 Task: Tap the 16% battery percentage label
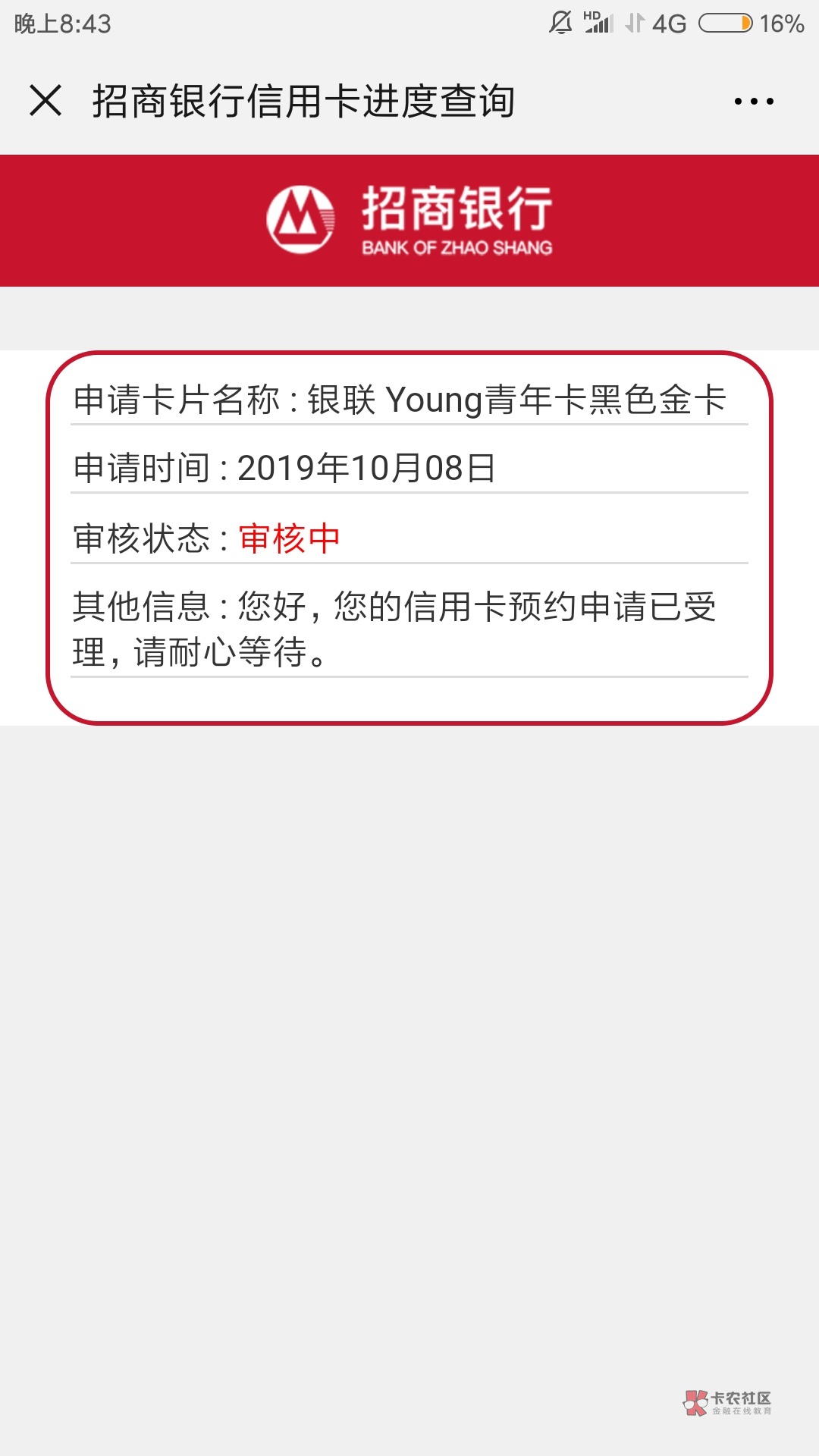click(783, 24)
